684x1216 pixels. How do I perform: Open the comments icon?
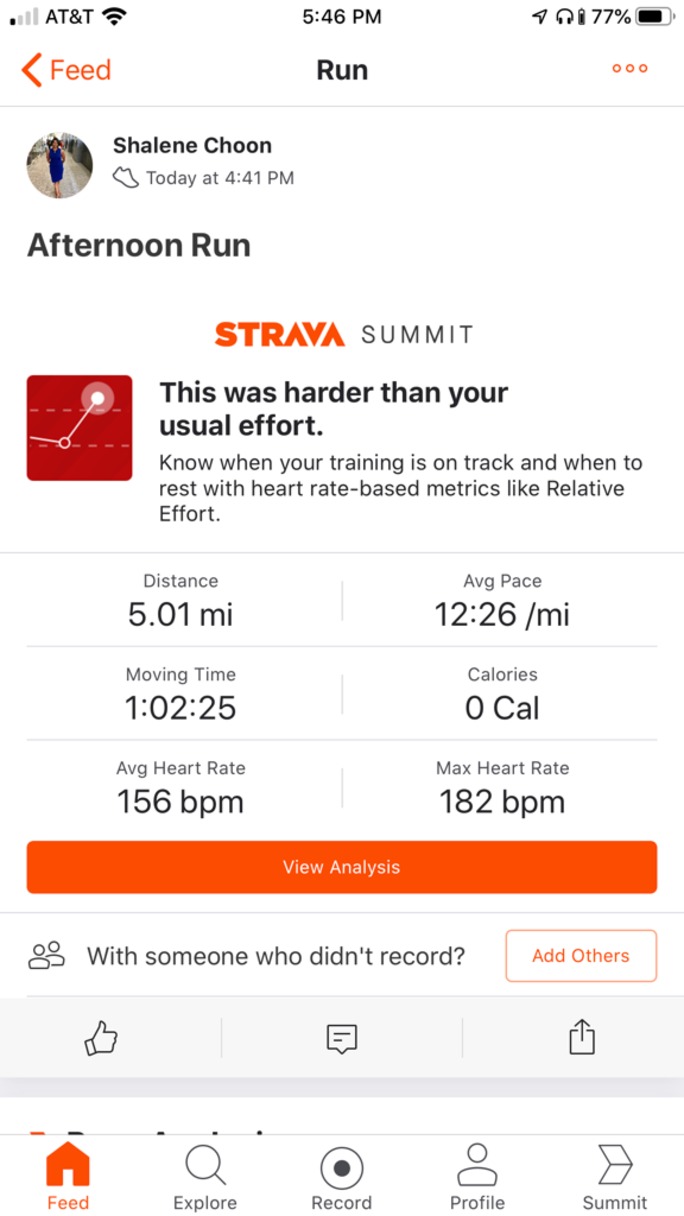tap(342, 1039)
